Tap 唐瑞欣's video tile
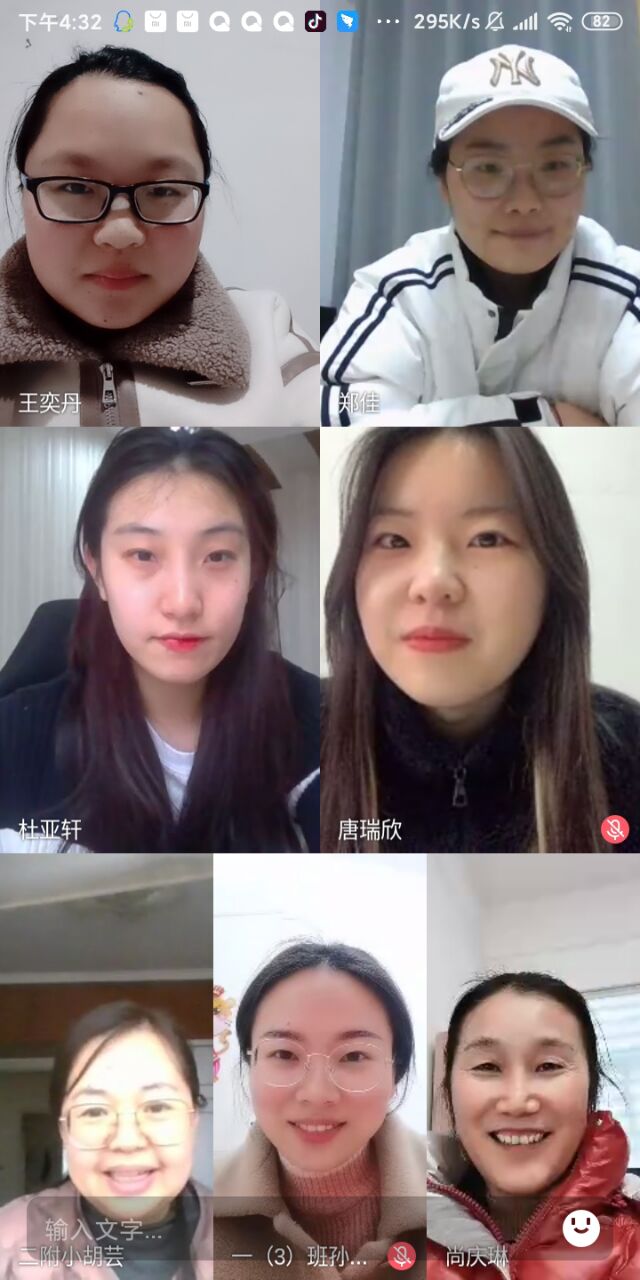Viewport: 640px width, 1280px height. click(480, 640)
